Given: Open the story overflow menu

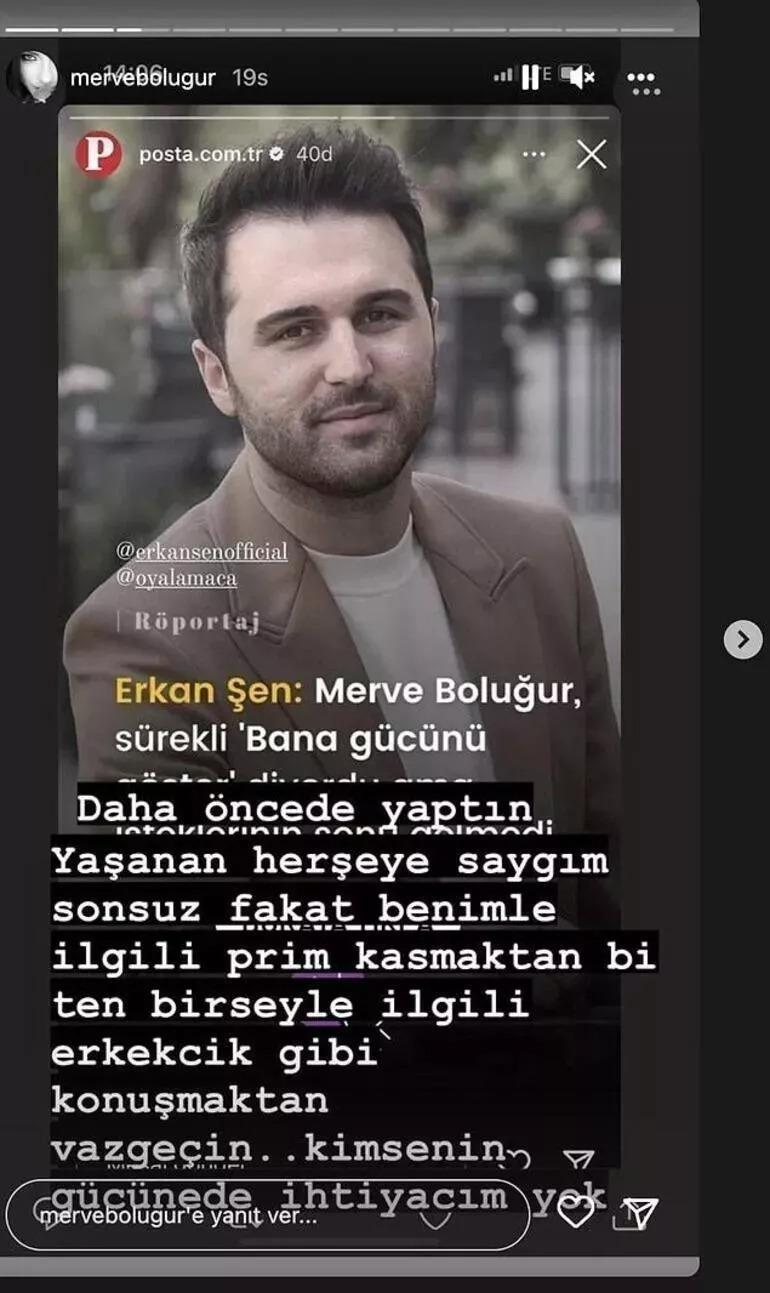Looking at the screenshot, I should (641, 78).
